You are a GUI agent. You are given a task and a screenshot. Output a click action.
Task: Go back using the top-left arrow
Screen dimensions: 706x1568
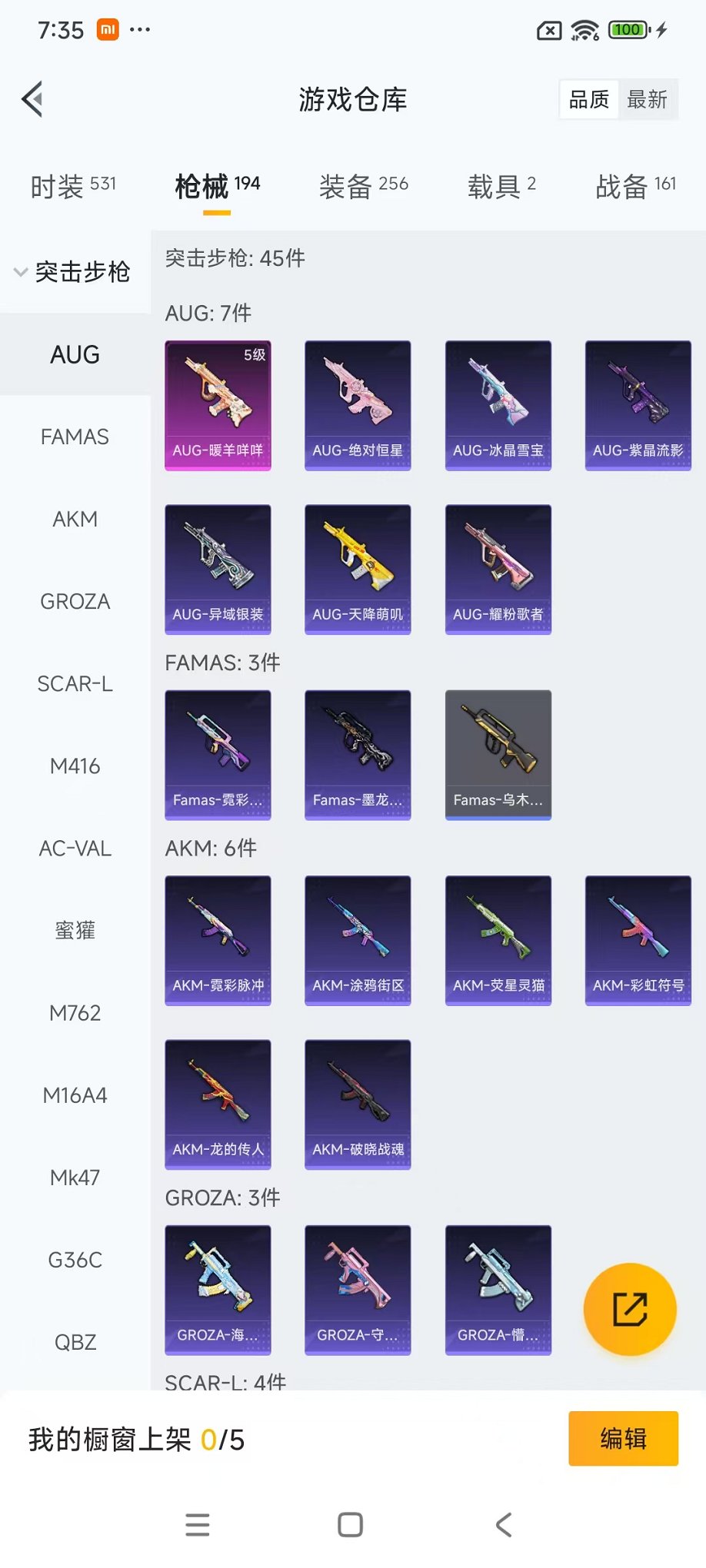click(x=32, y=99)
